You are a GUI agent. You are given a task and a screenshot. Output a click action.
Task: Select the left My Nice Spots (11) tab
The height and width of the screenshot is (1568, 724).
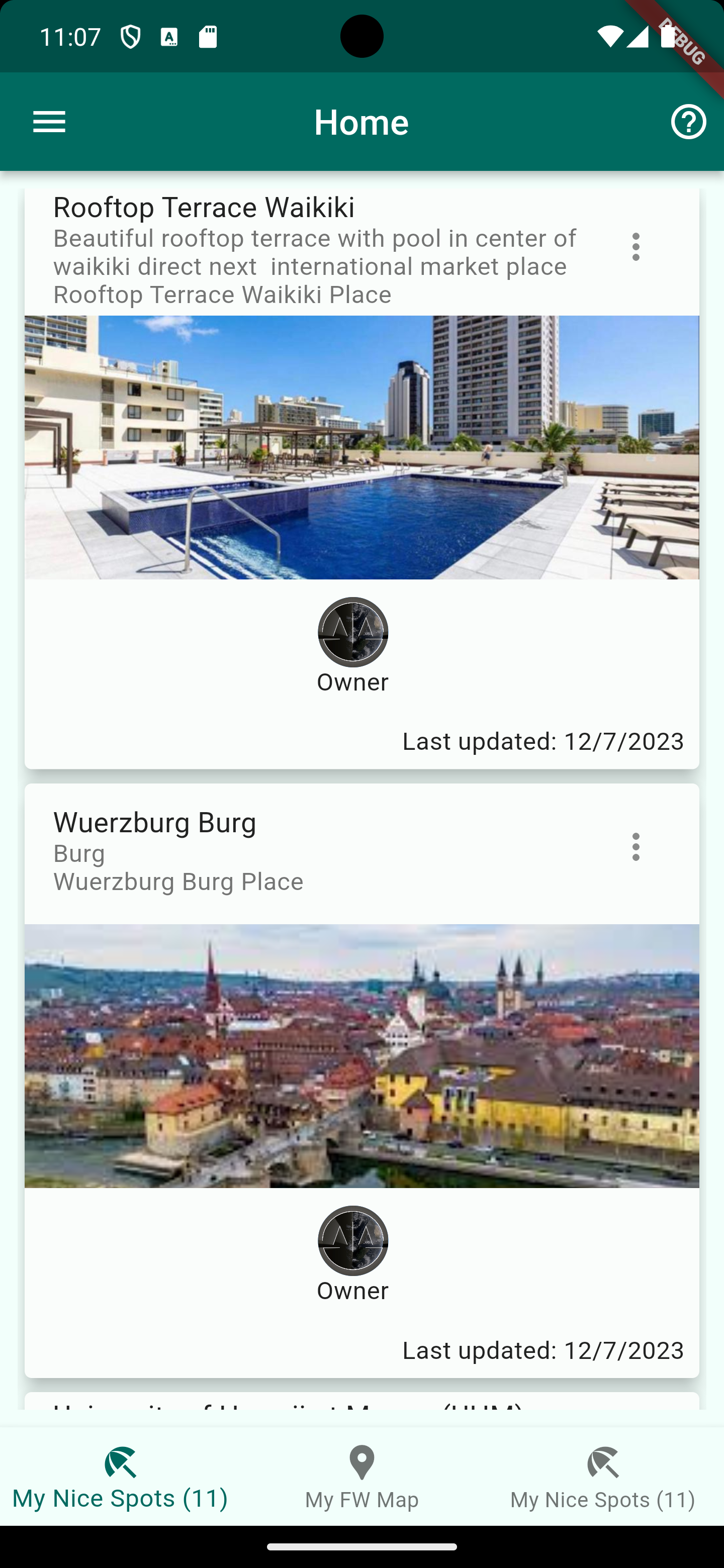pyautogui.click(x=121, y=1477)
